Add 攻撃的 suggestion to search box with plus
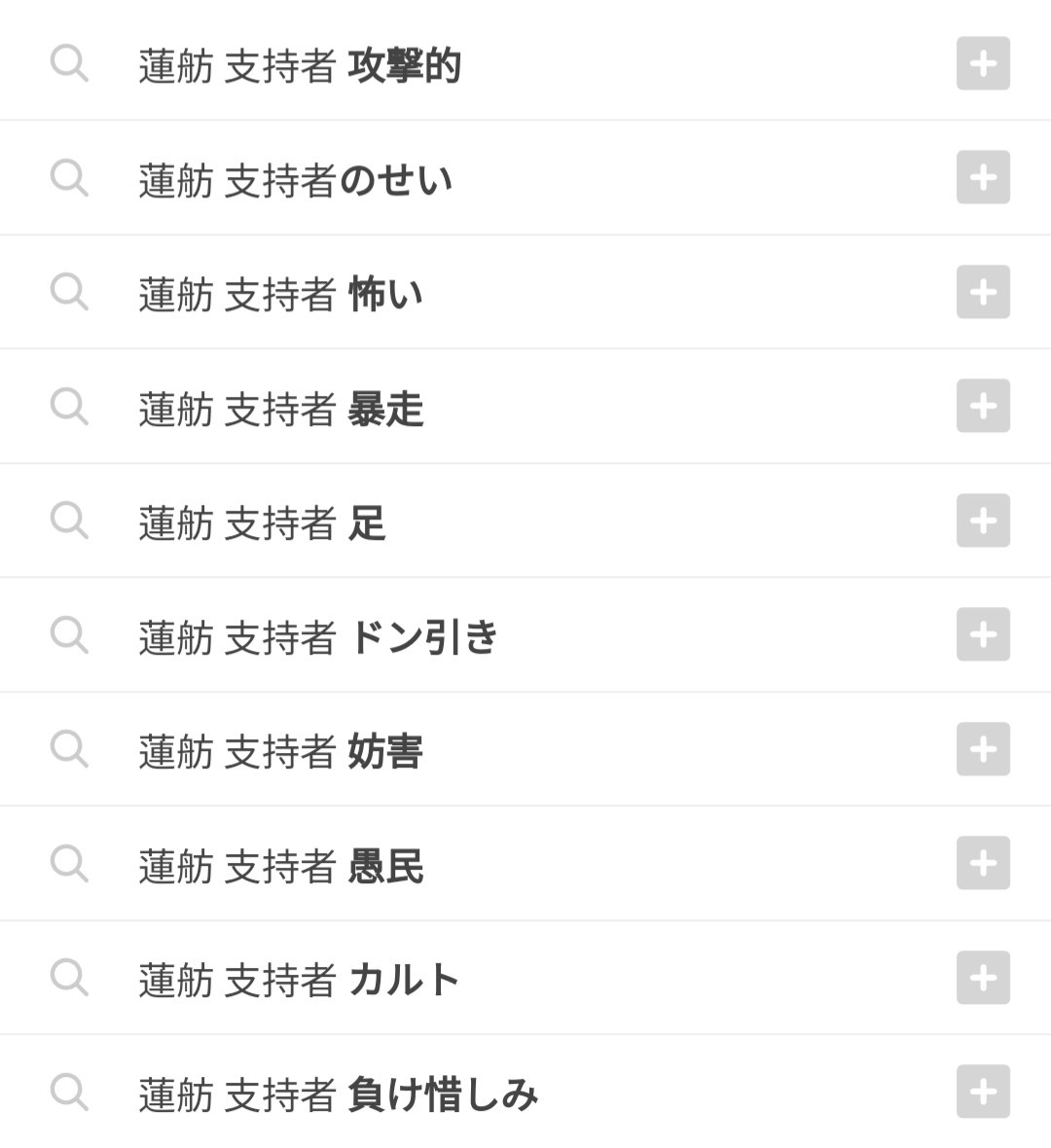 coord(983,64)
